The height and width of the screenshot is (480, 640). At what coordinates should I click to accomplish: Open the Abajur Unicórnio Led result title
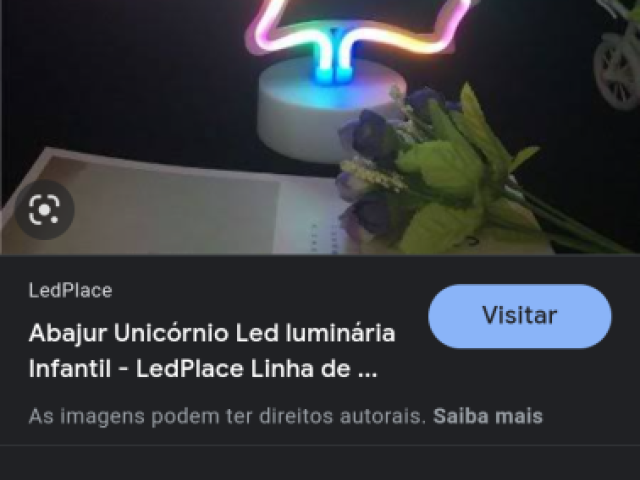[x=211, y=350]
